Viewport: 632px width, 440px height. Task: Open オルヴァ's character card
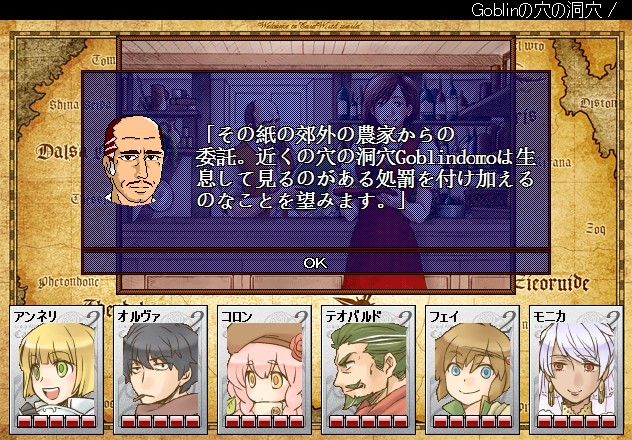[x=160, y=368]
